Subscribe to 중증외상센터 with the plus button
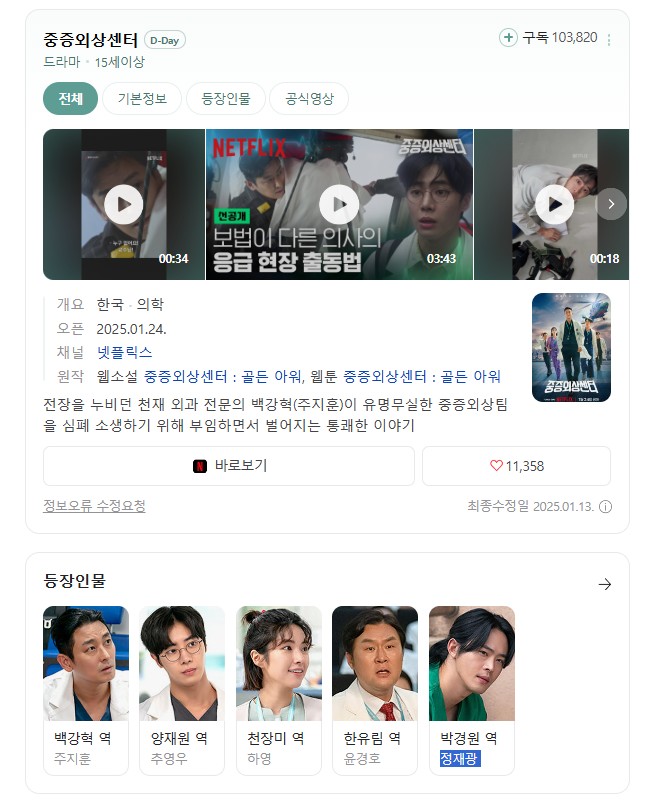The width and height of the screenshot is (651, 806). (508, 38)
